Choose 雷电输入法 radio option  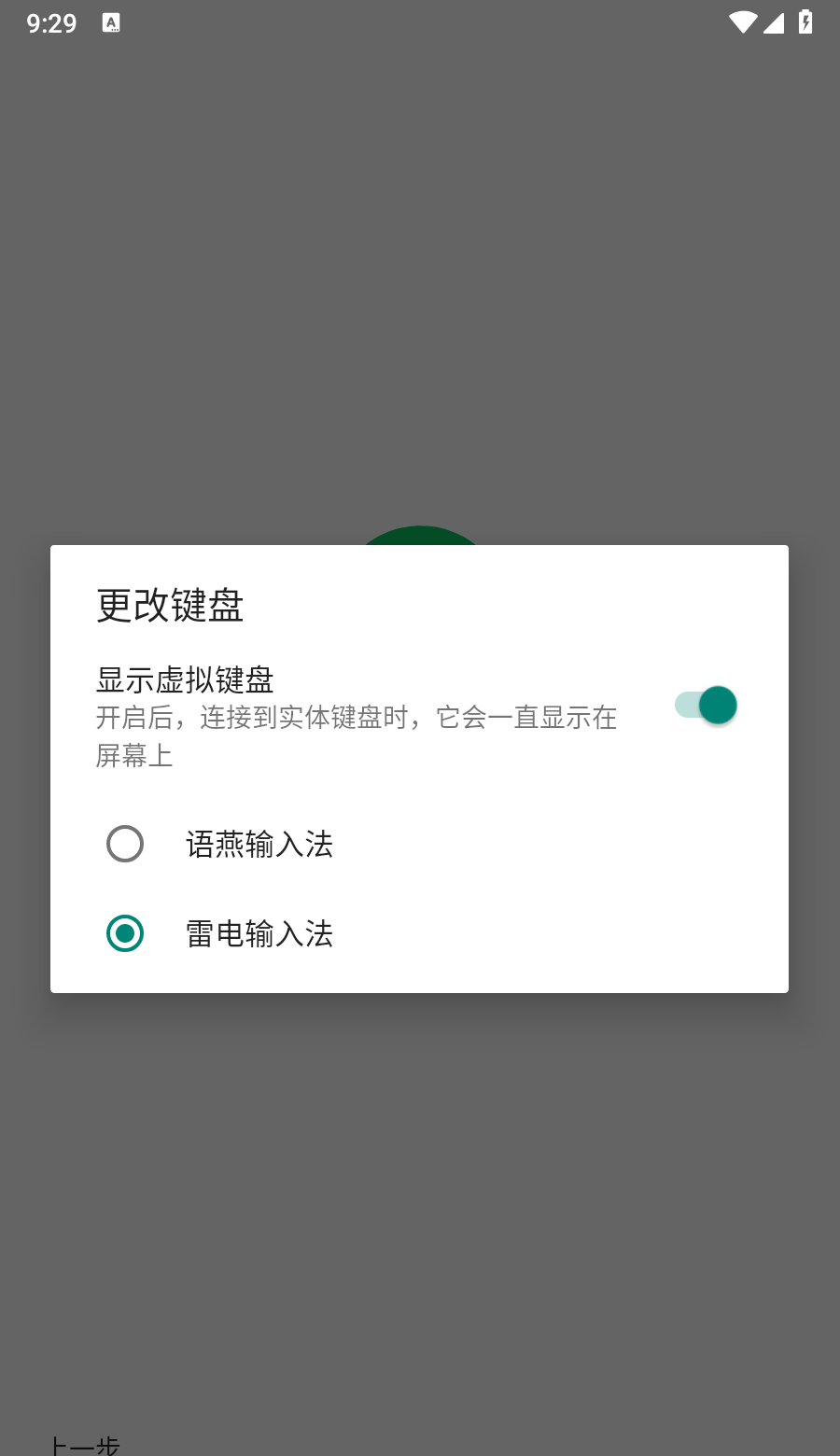pyautogui.click(x=125, y=933)
